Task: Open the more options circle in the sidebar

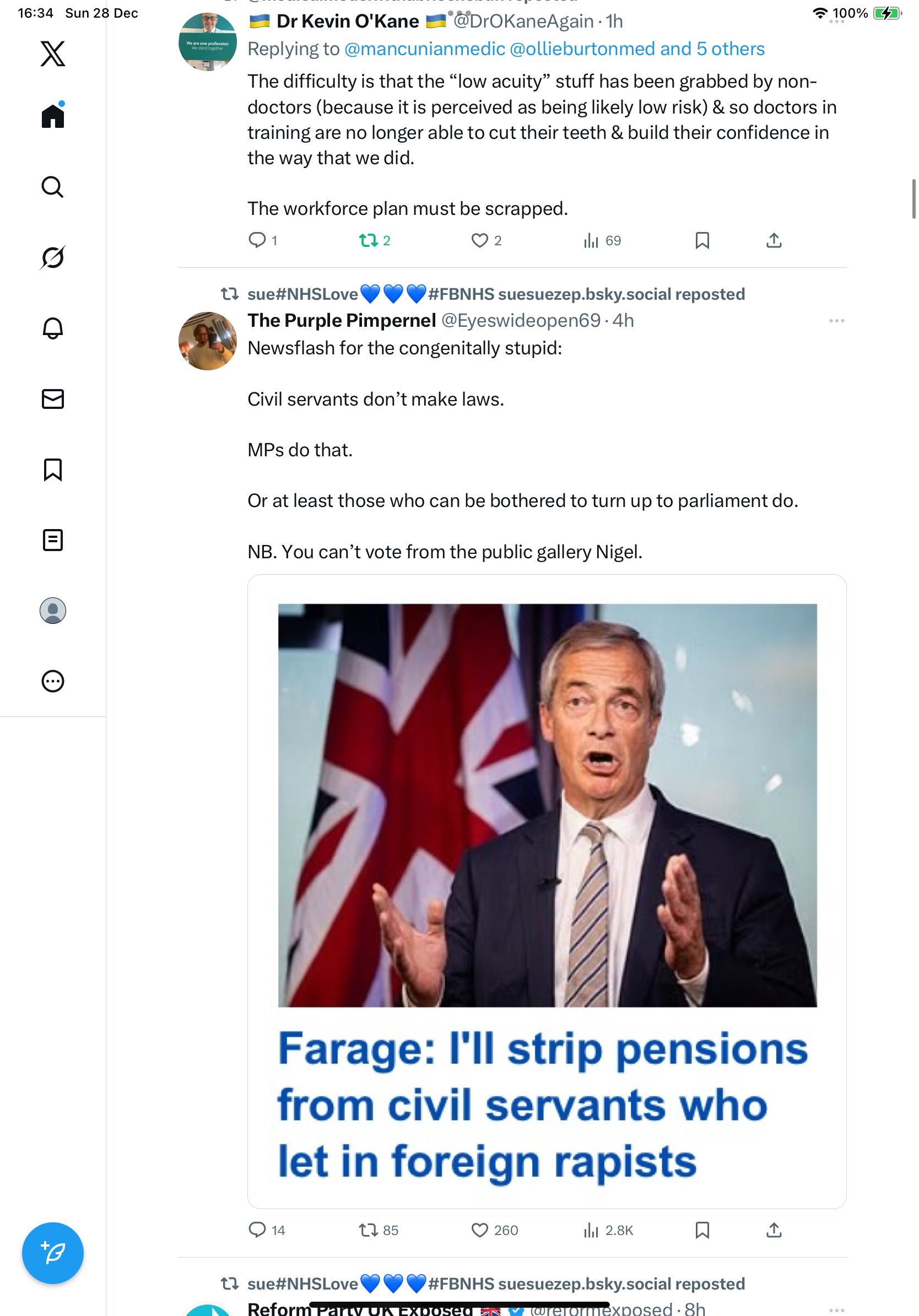Action: (53, 681)
